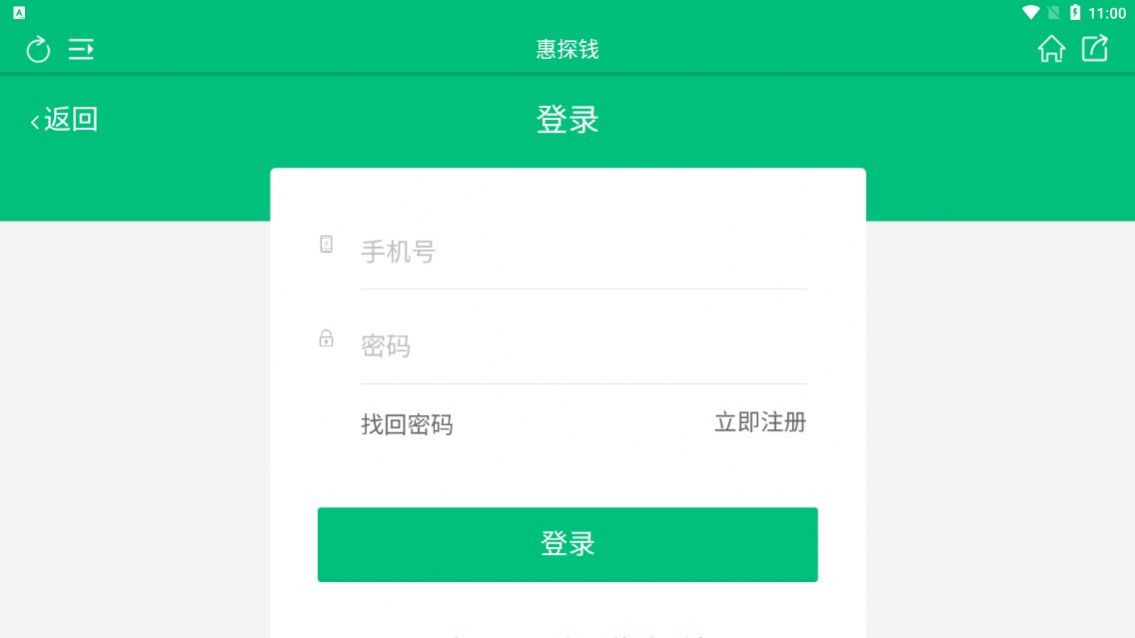
Task: Open 立即注册 to register
Action: point(760,422)
